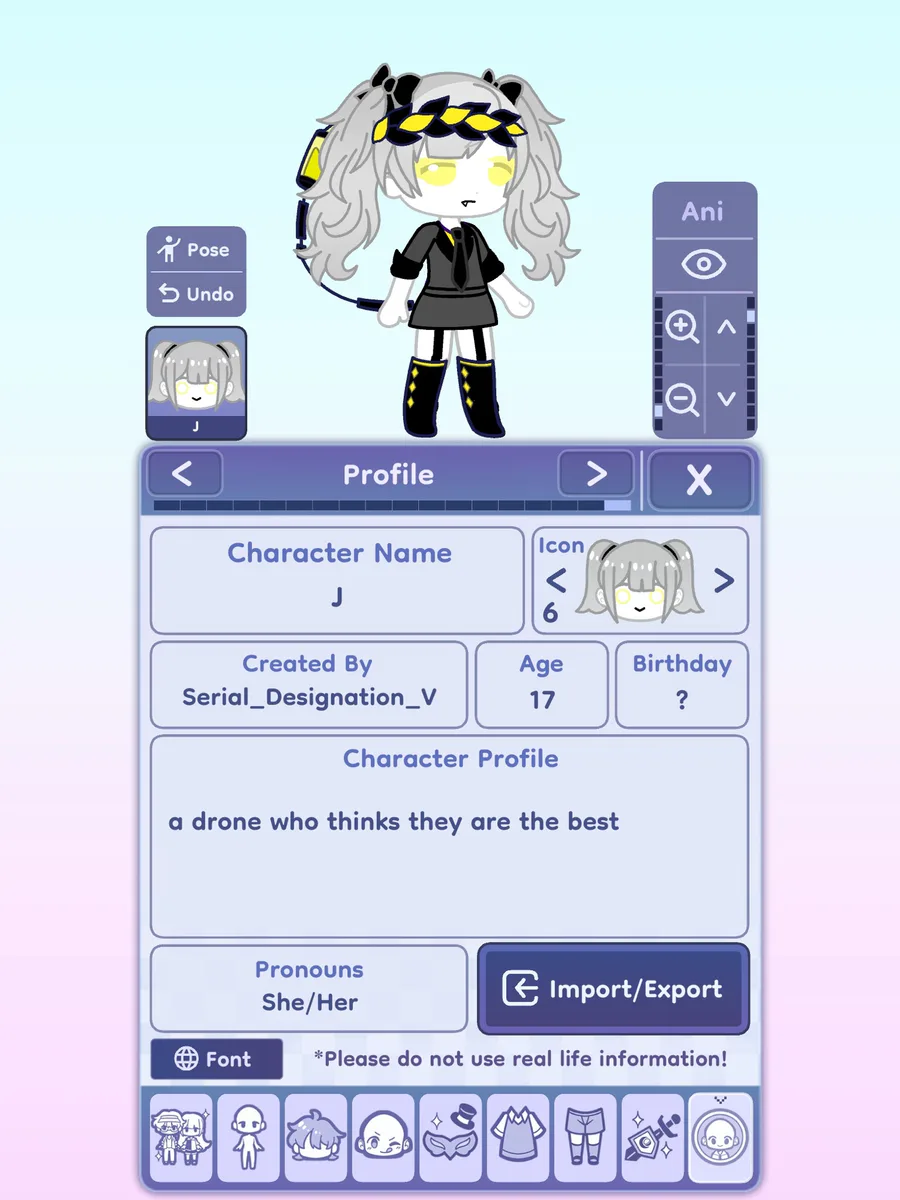The width and height of the screenshot is (900, 1200).
Task: Edit the Created By field
Action: [309, 685]
